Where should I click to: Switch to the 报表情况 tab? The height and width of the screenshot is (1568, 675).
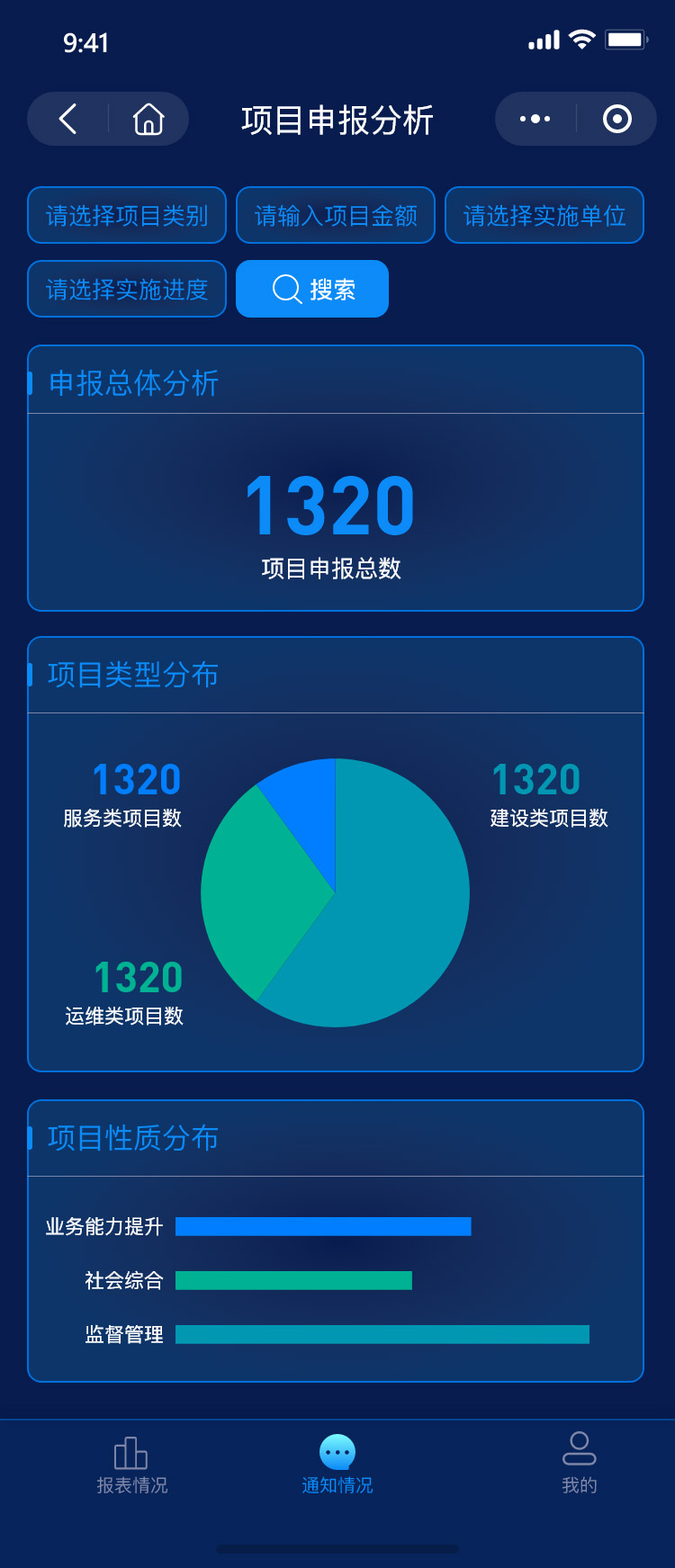click(132, 1464)
